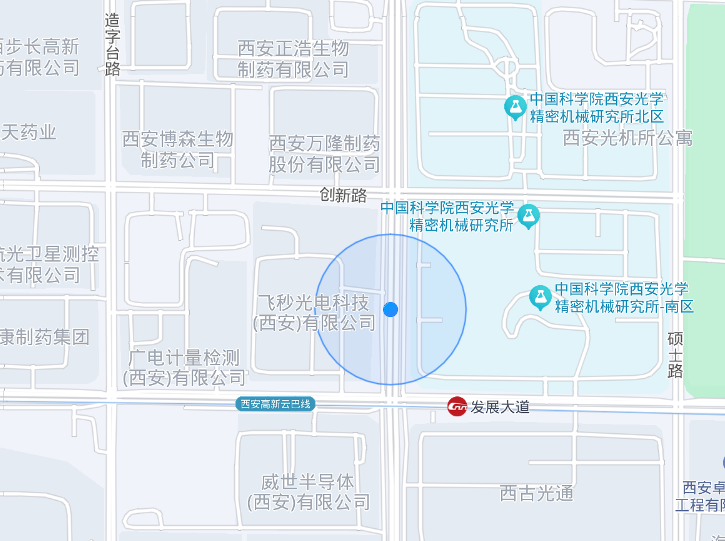This screenshot has height=541, width=725.
Task: Open the 中国科学院西安光学精密机械研究所 map pin
Action: (x=529, y=216)
